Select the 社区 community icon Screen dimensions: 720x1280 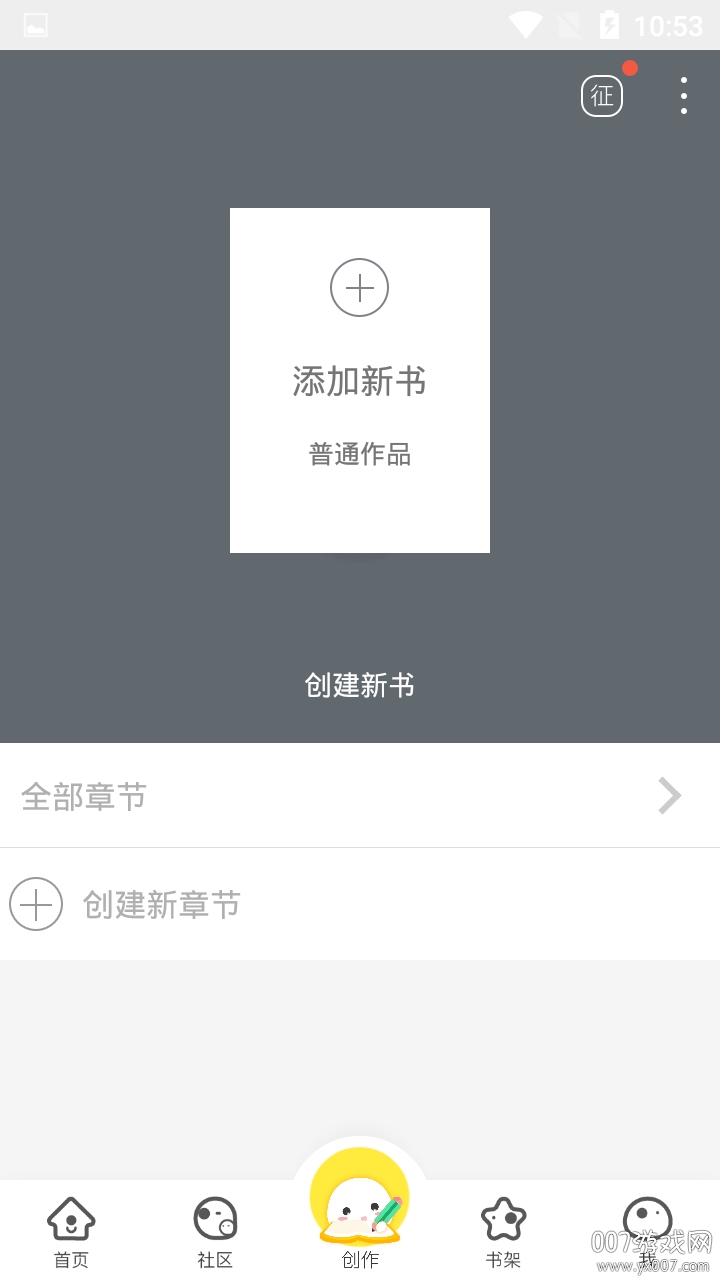(215, 1218)
